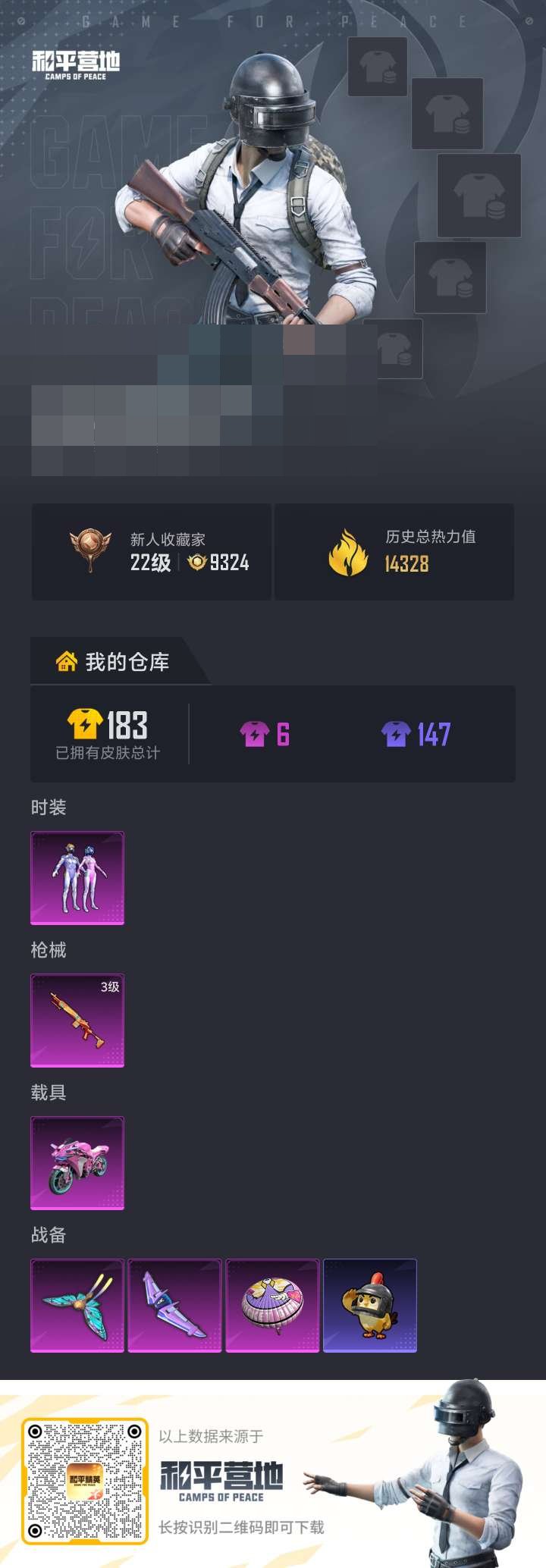Open the 时装 section header
This screenshot has width=546, height=1568.
[x=49, y=808]
